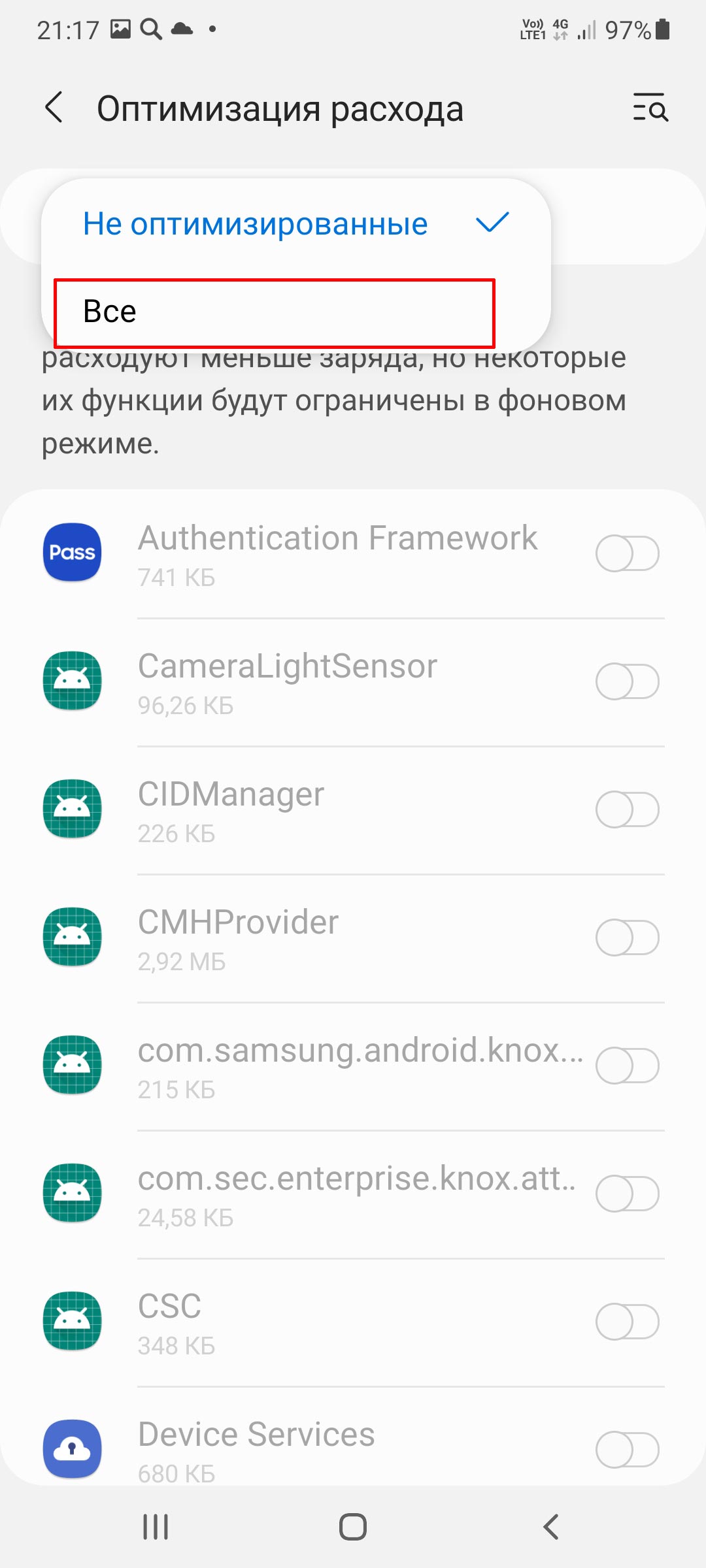The width and height of the screenshot is (706, 1568).
Task: Toggle the CameraLightSensor switch
Action: (x=627, y=681)
